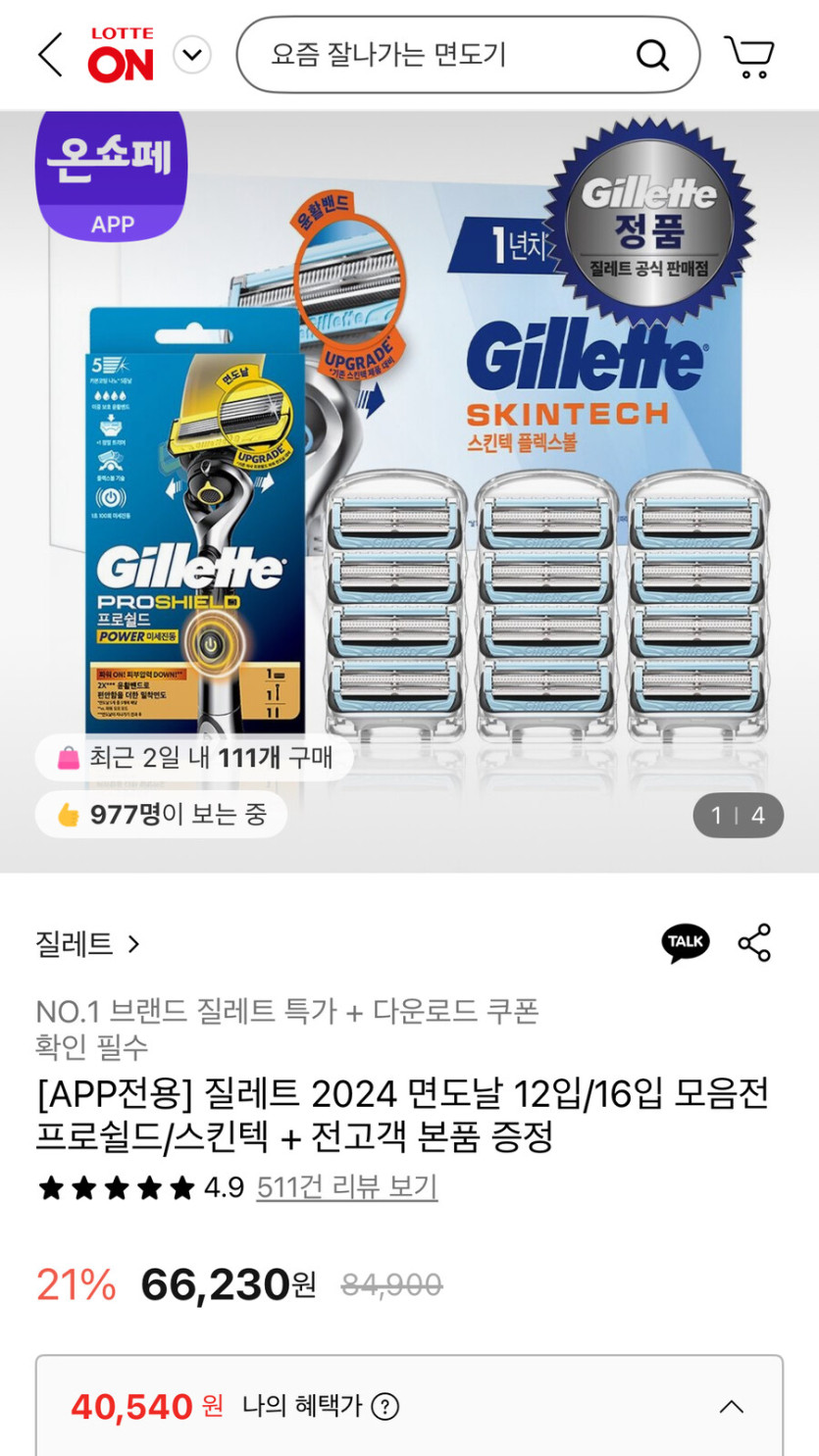Open the share options icon
Screen dimensions: 819x1456
click(x=753, y=941)
